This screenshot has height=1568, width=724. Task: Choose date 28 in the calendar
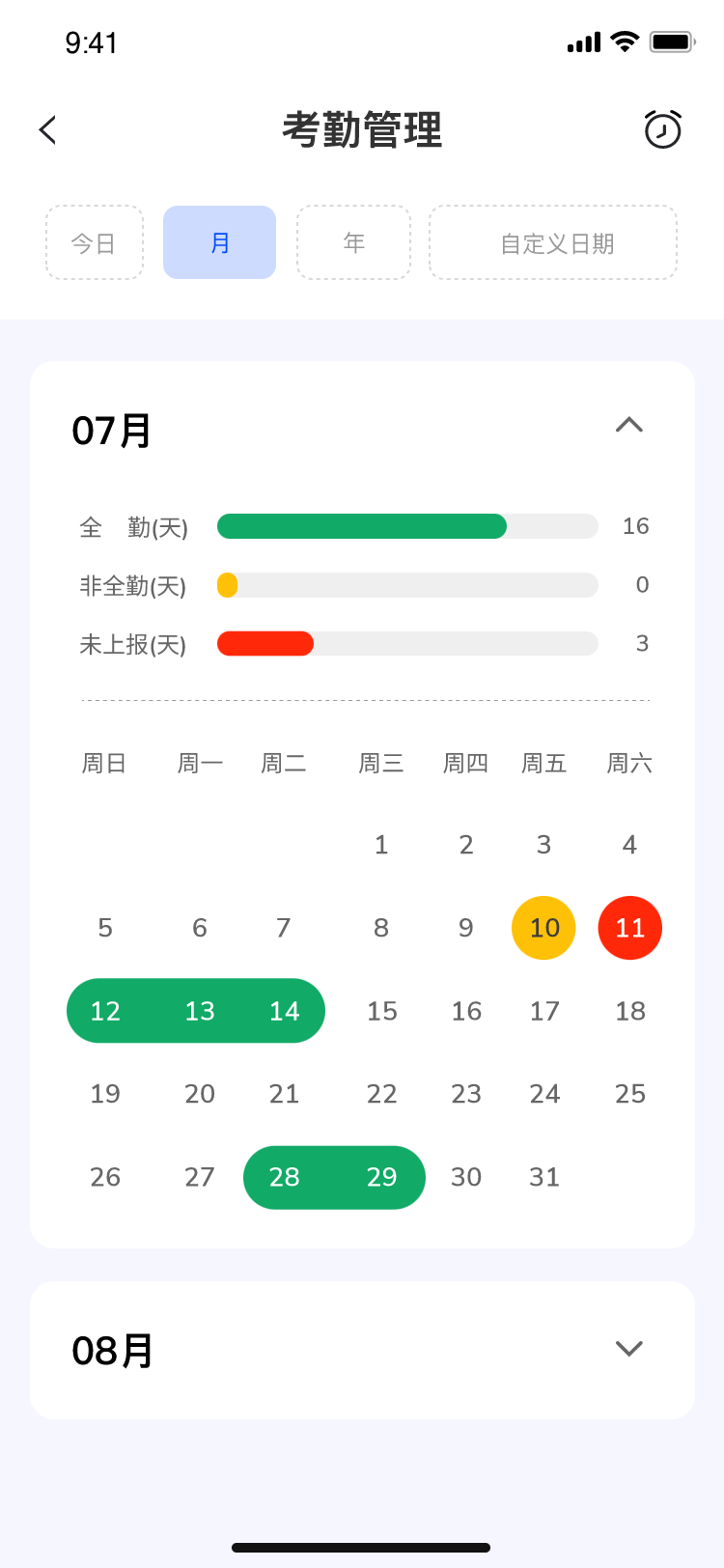(x=284, y=1177)
